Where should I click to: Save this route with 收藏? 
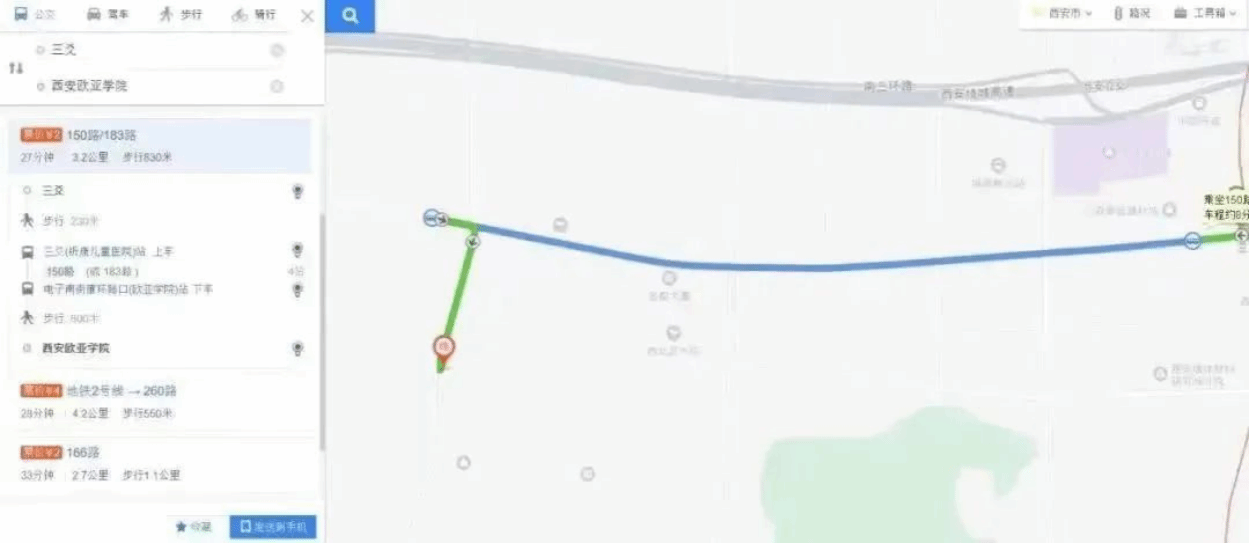193,527
